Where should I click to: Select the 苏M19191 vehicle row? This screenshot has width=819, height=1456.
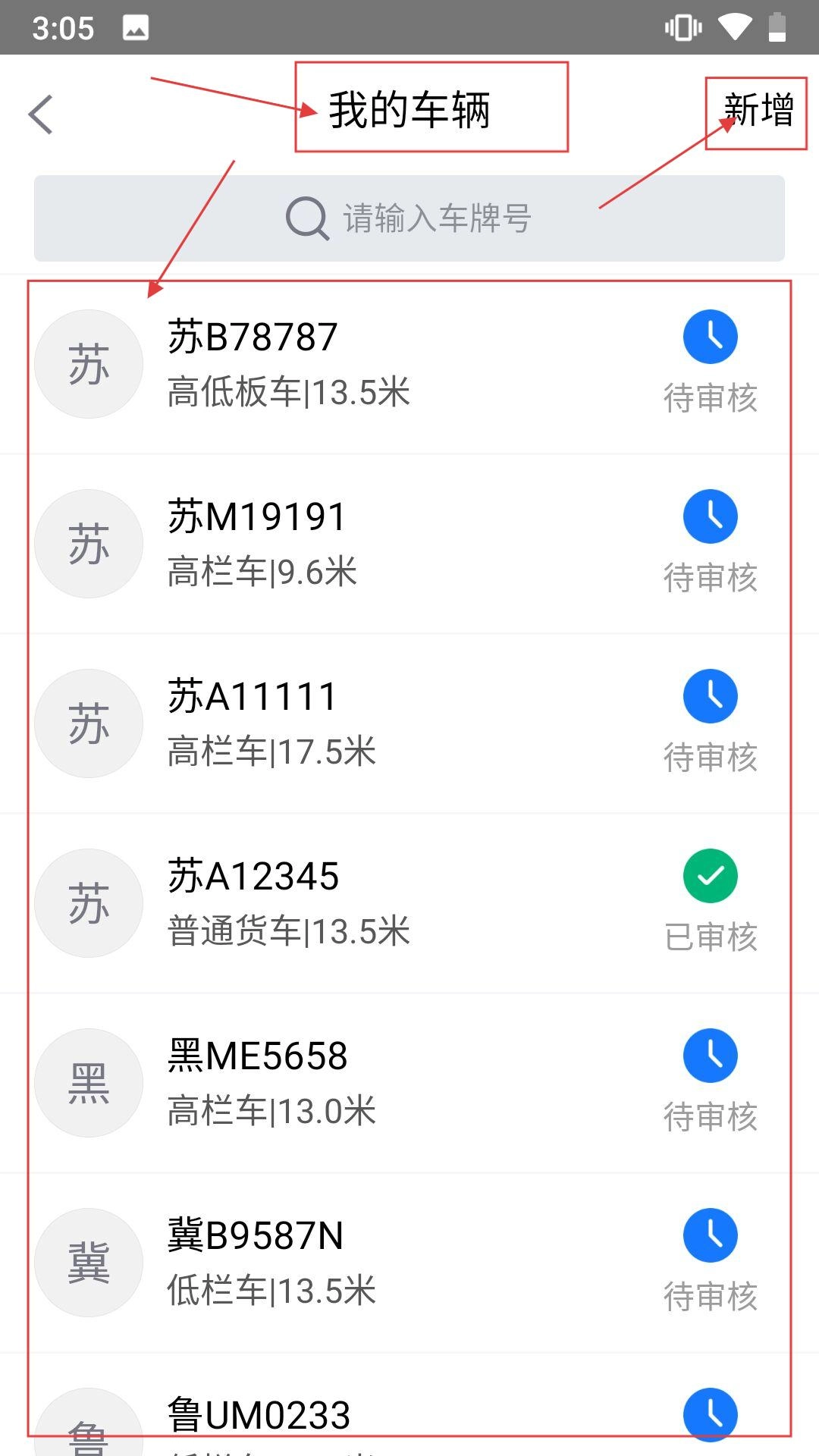[x=256, y=517]
